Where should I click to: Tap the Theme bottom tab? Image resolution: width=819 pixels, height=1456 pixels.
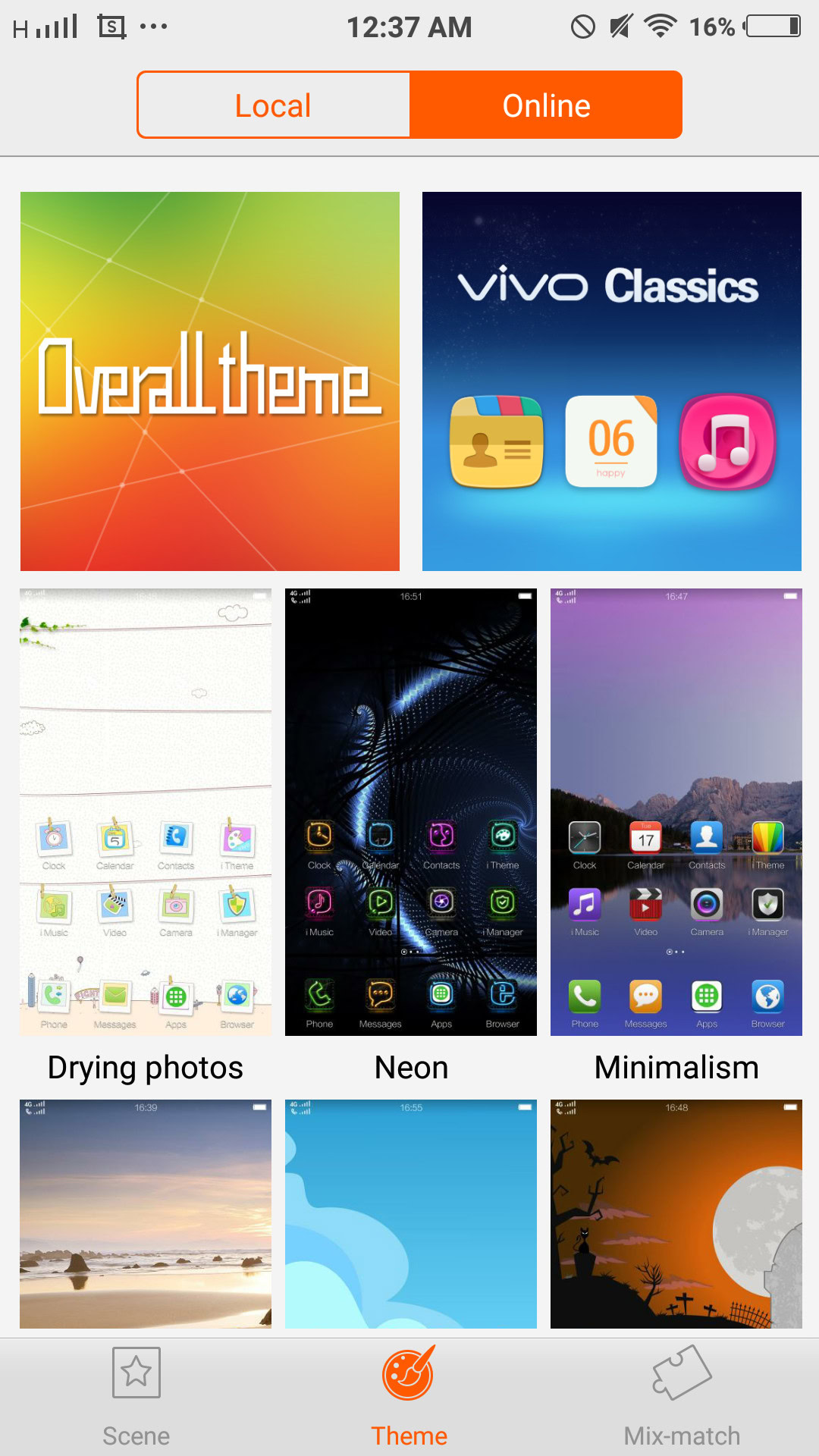point(409,1397)
